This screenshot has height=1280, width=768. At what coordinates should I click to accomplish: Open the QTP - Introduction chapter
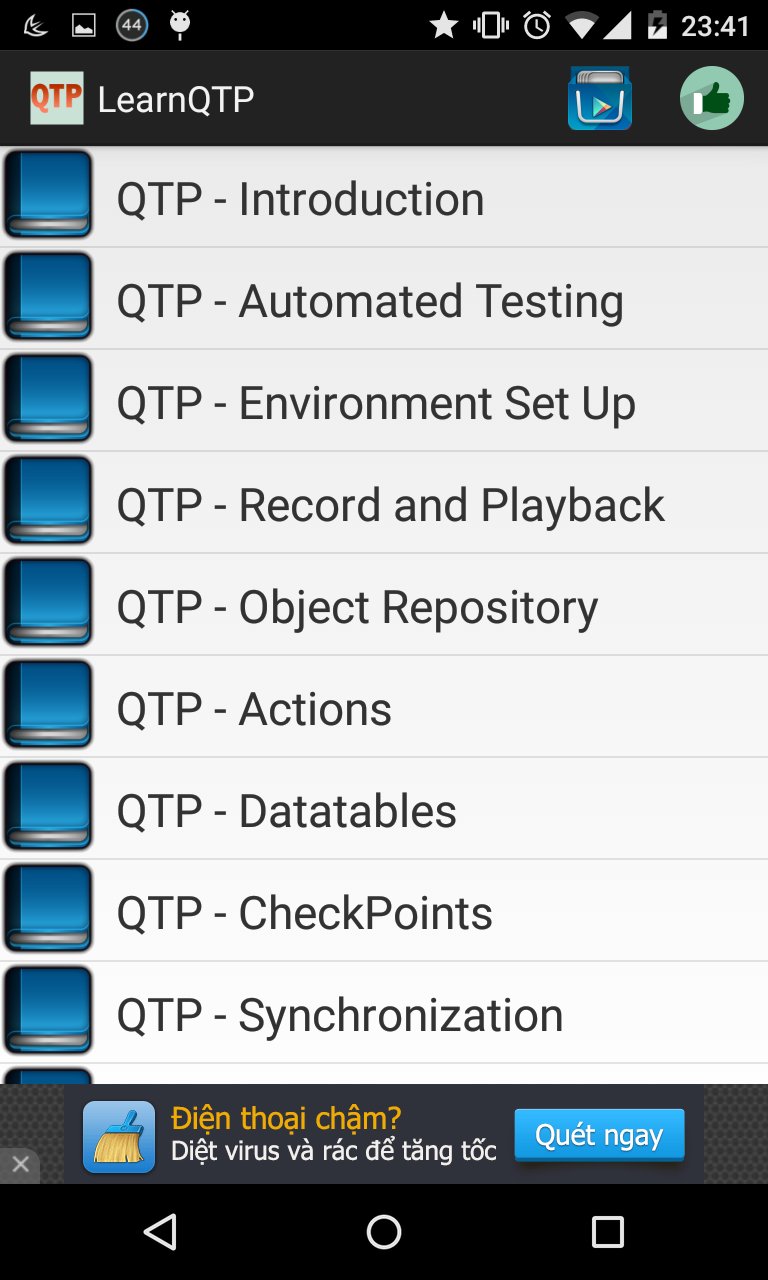click(x=300, y=198)
